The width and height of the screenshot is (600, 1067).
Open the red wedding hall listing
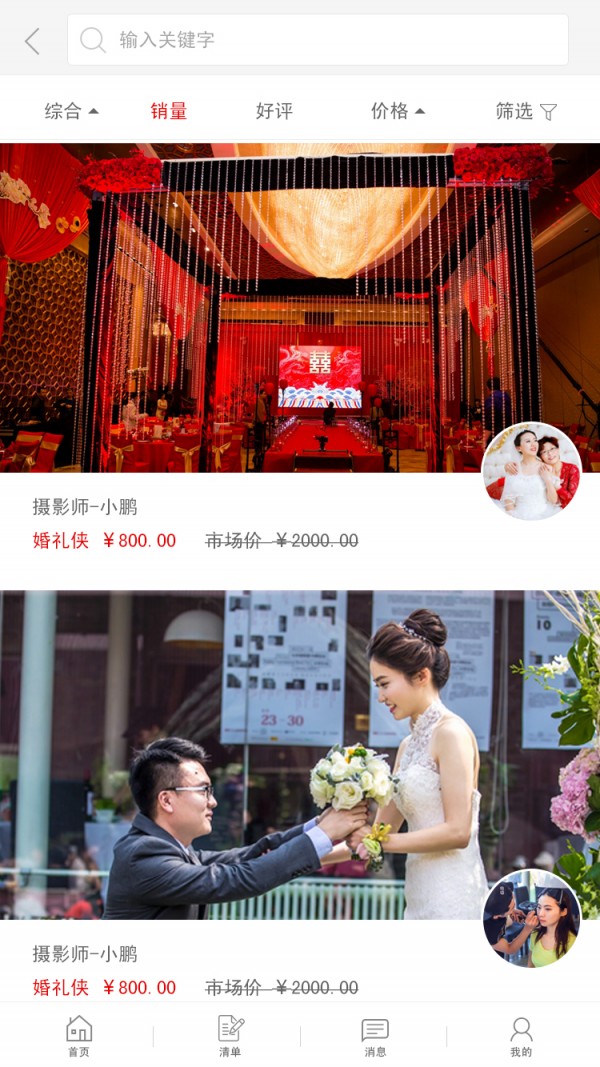[280, 308]
